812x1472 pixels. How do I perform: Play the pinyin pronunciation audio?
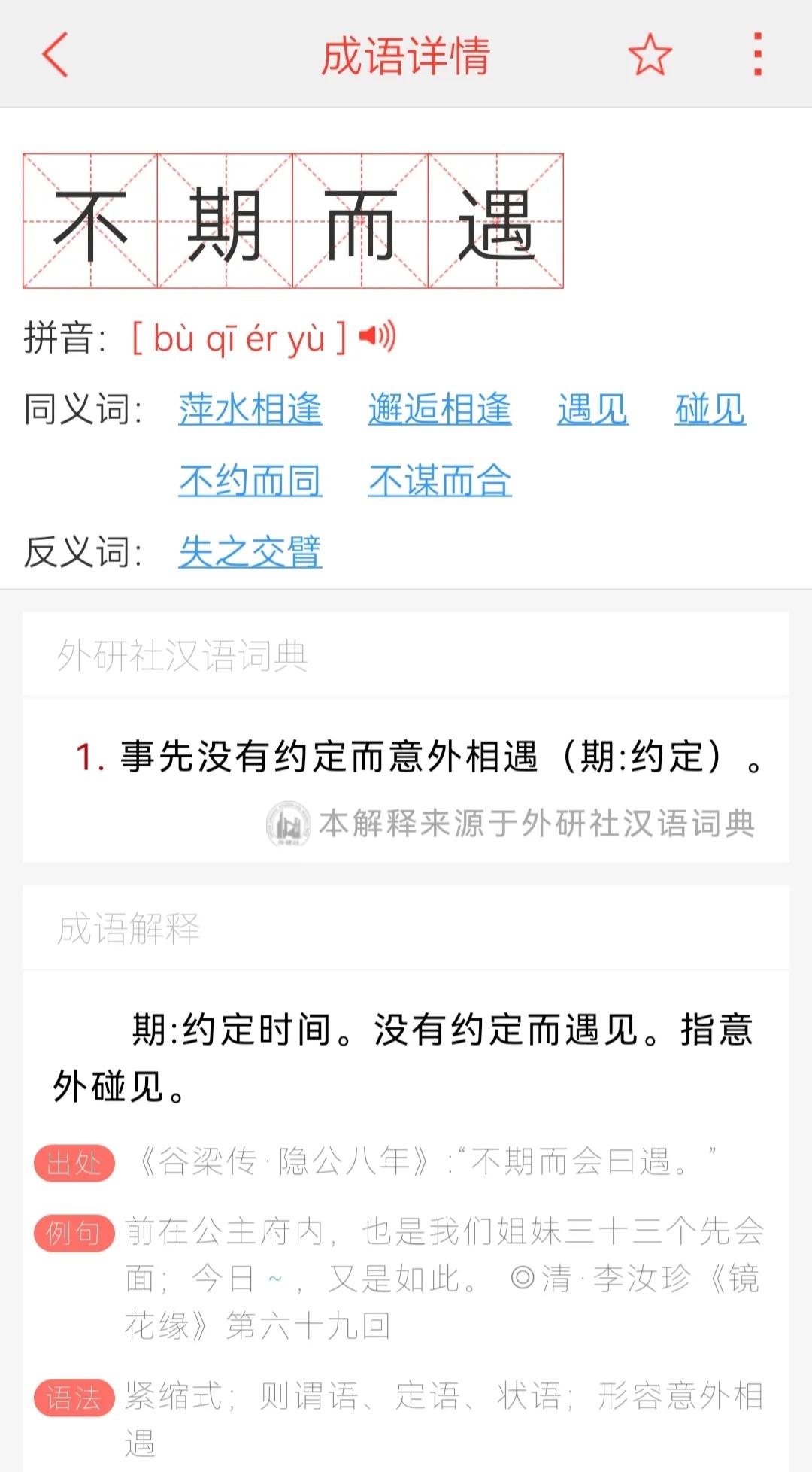pyautogui.click(x=377, y=336)
